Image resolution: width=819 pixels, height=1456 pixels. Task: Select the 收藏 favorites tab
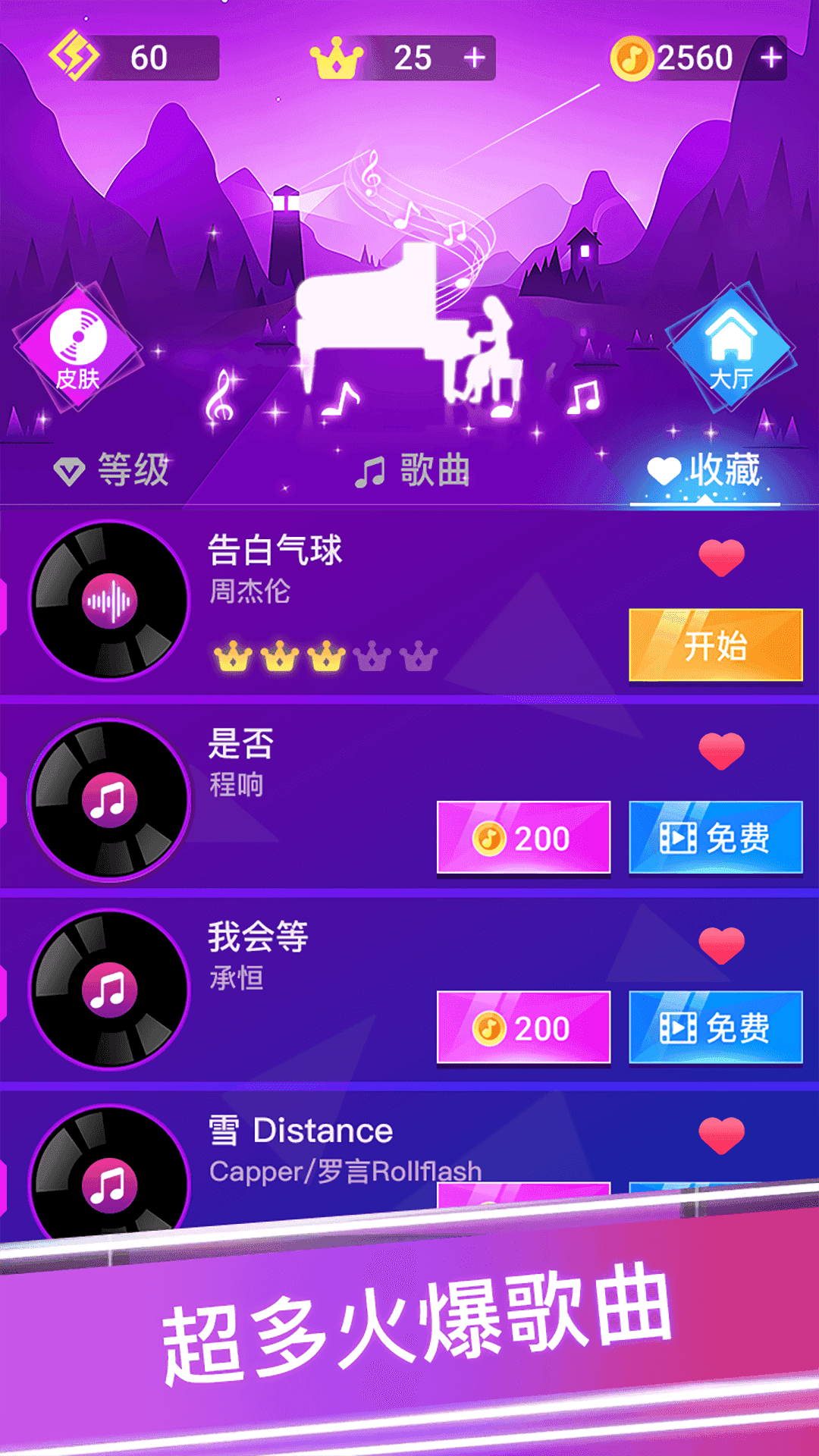coord(704,470)
